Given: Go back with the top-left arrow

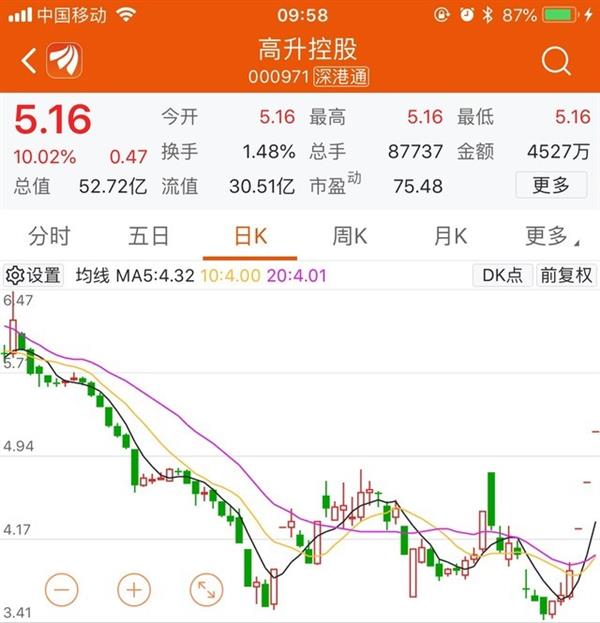Looking at the screenshot, I should click(x=28, y=61).
